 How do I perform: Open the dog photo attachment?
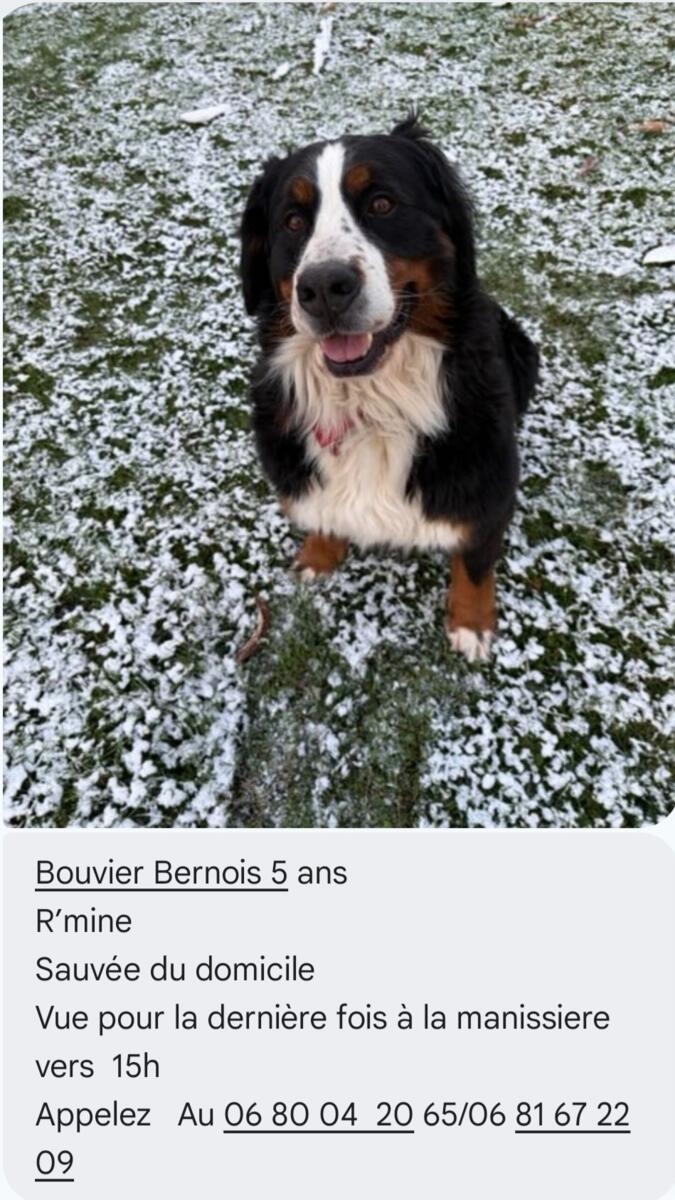click(x=337, y=414)
